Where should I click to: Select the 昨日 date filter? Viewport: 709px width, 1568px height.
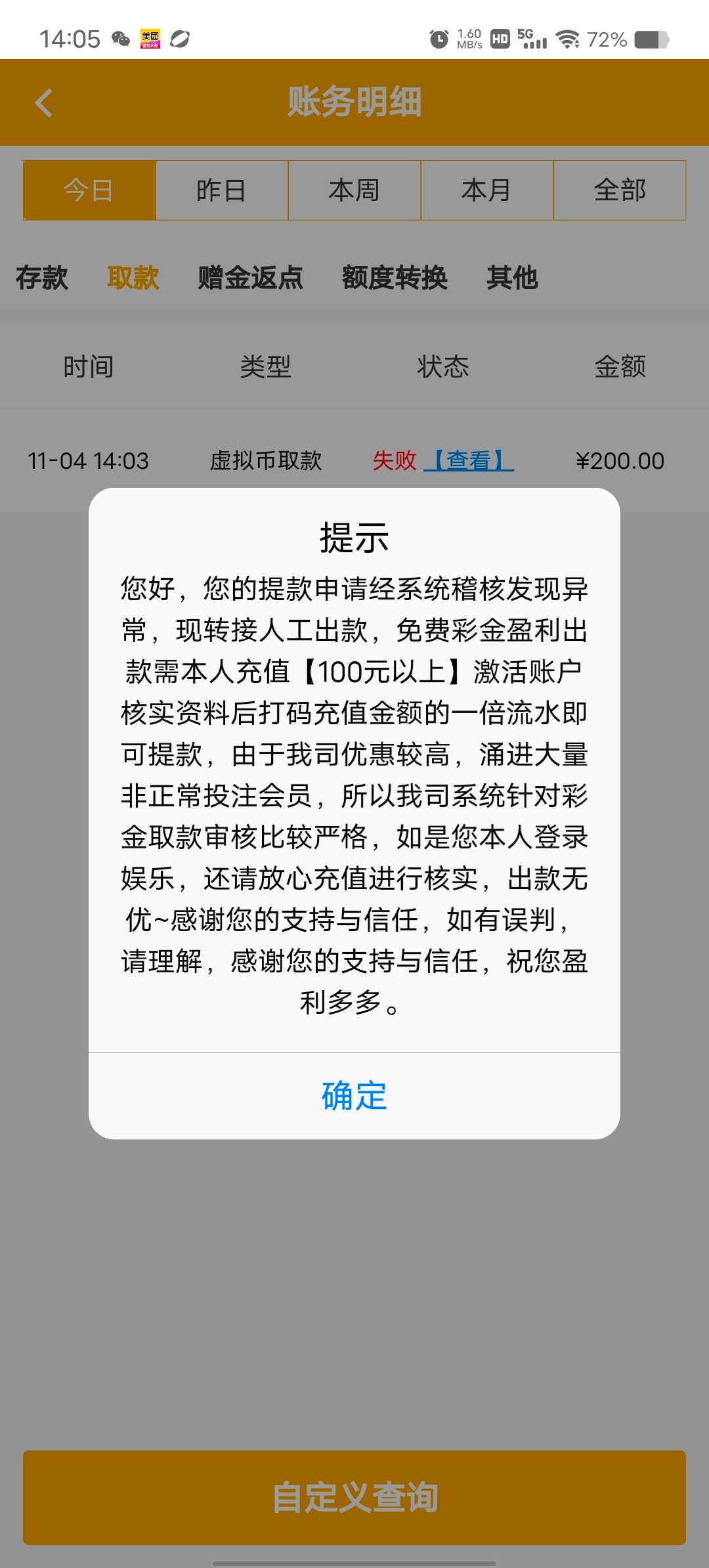222,190
